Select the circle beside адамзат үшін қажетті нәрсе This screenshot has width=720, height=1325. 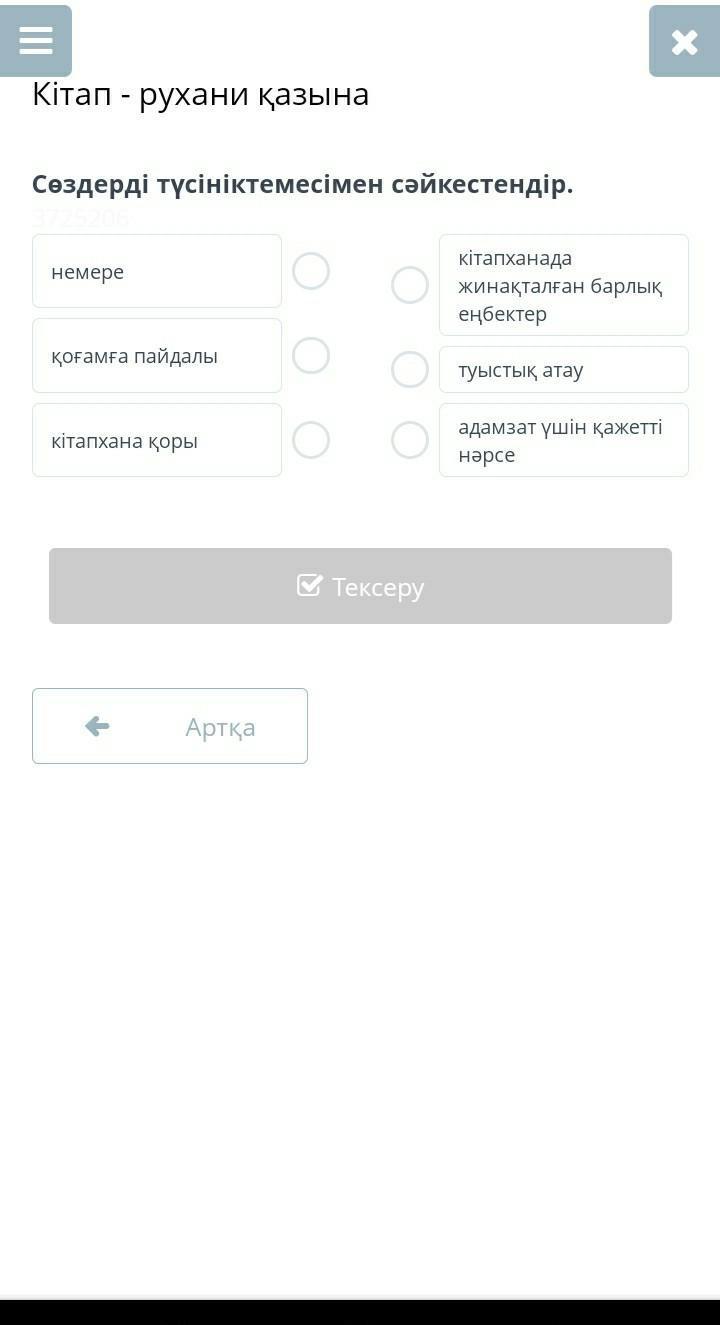410,440
